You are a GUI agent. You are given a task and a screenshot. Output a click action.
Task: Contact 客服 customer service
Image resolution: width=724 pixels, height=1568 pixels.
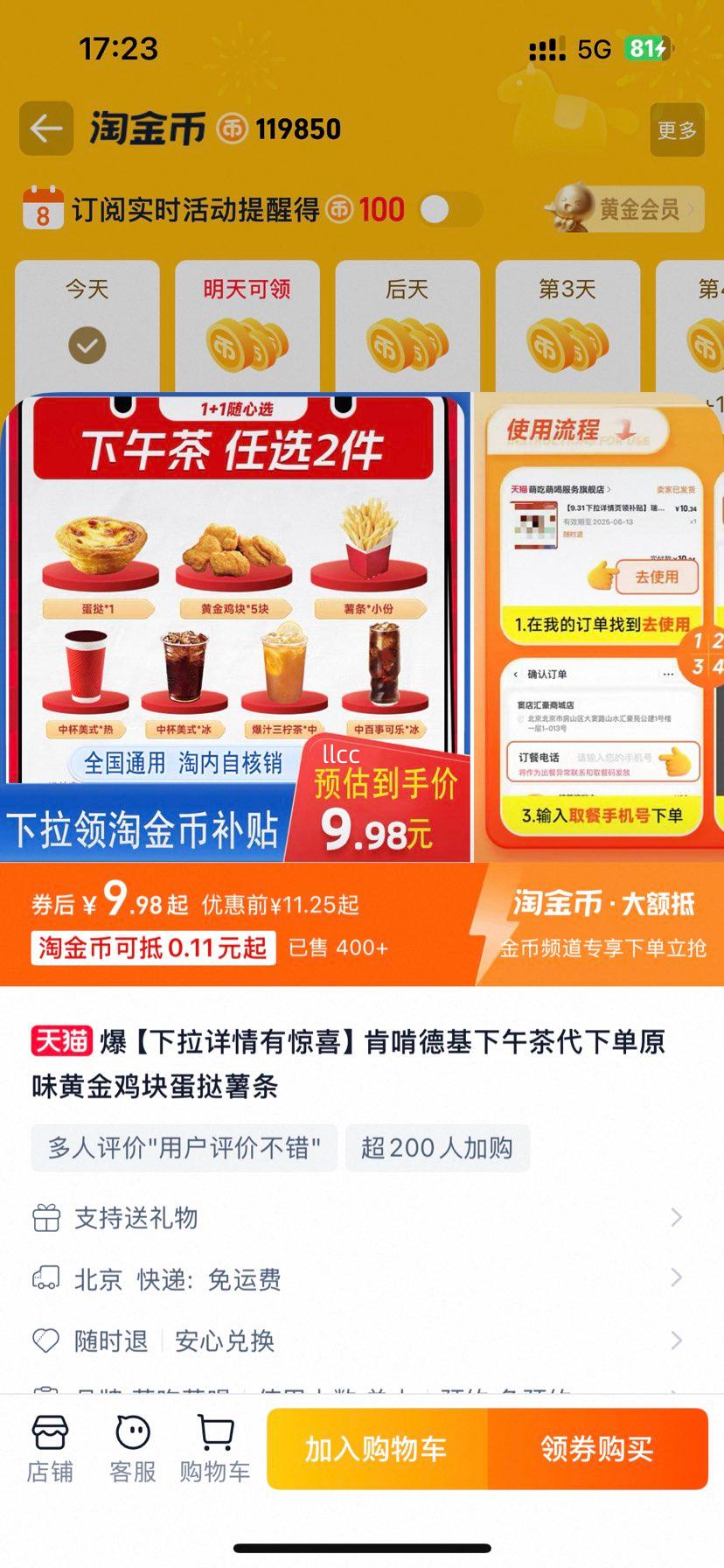[x=131, y=1445]
